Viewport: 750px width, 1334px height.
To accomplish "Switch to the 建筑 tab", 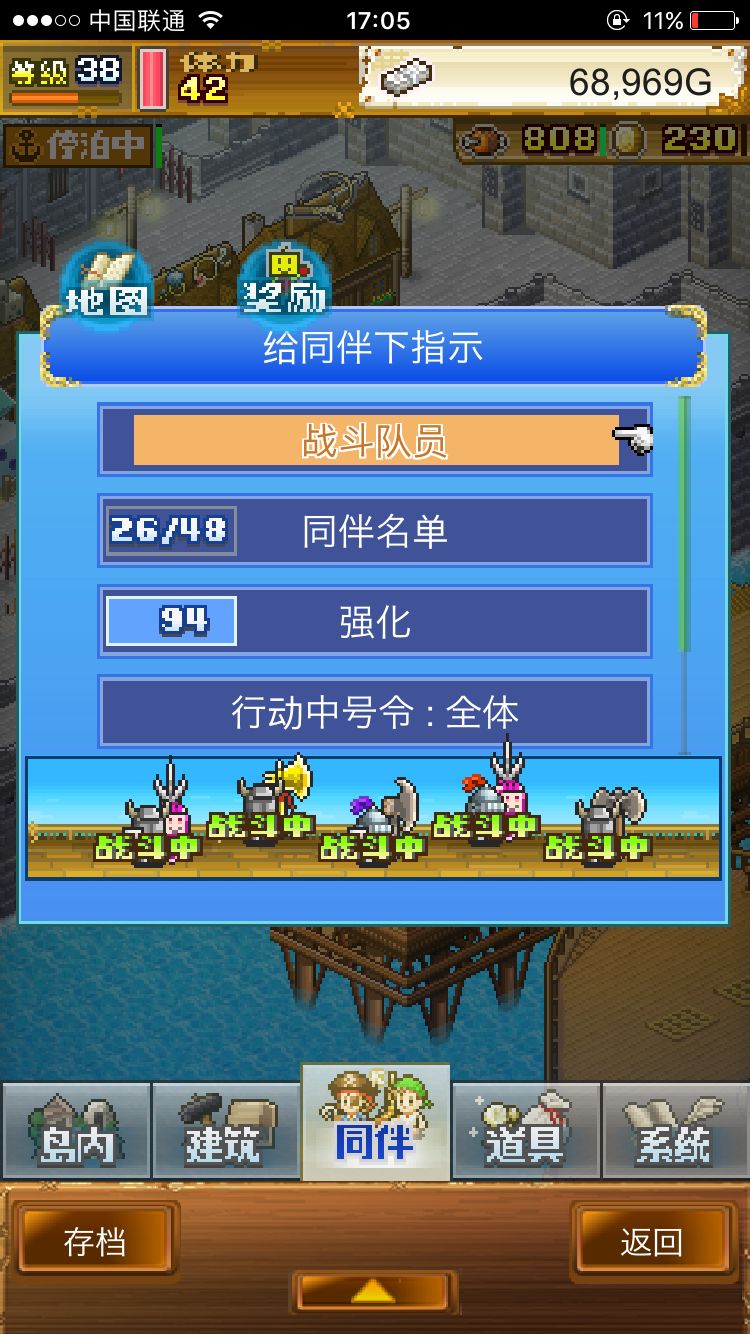I will click(x=226, y=1130).
